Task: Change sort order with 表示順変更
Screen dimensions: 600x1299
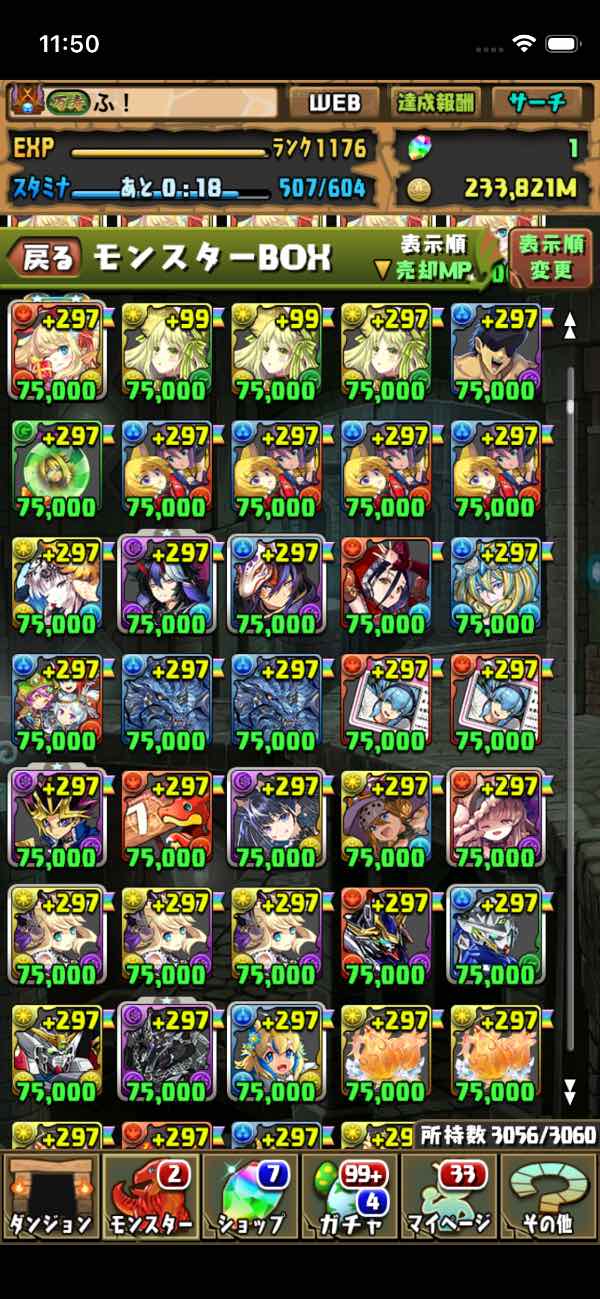Action: tap(549, 258)
